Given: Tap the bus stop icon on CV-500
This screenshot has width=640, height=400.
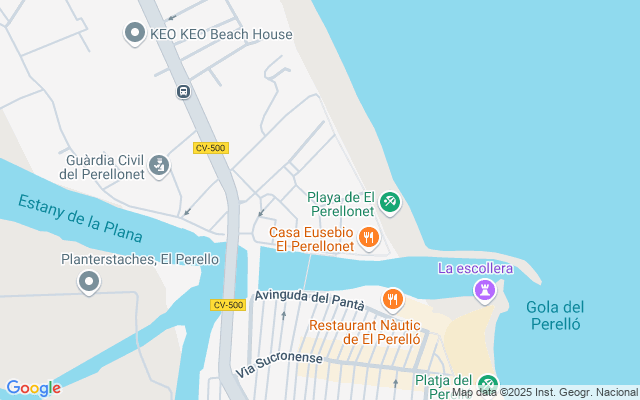Looking at the screenshot, I should pyautogui.click(x=183, y=92).
